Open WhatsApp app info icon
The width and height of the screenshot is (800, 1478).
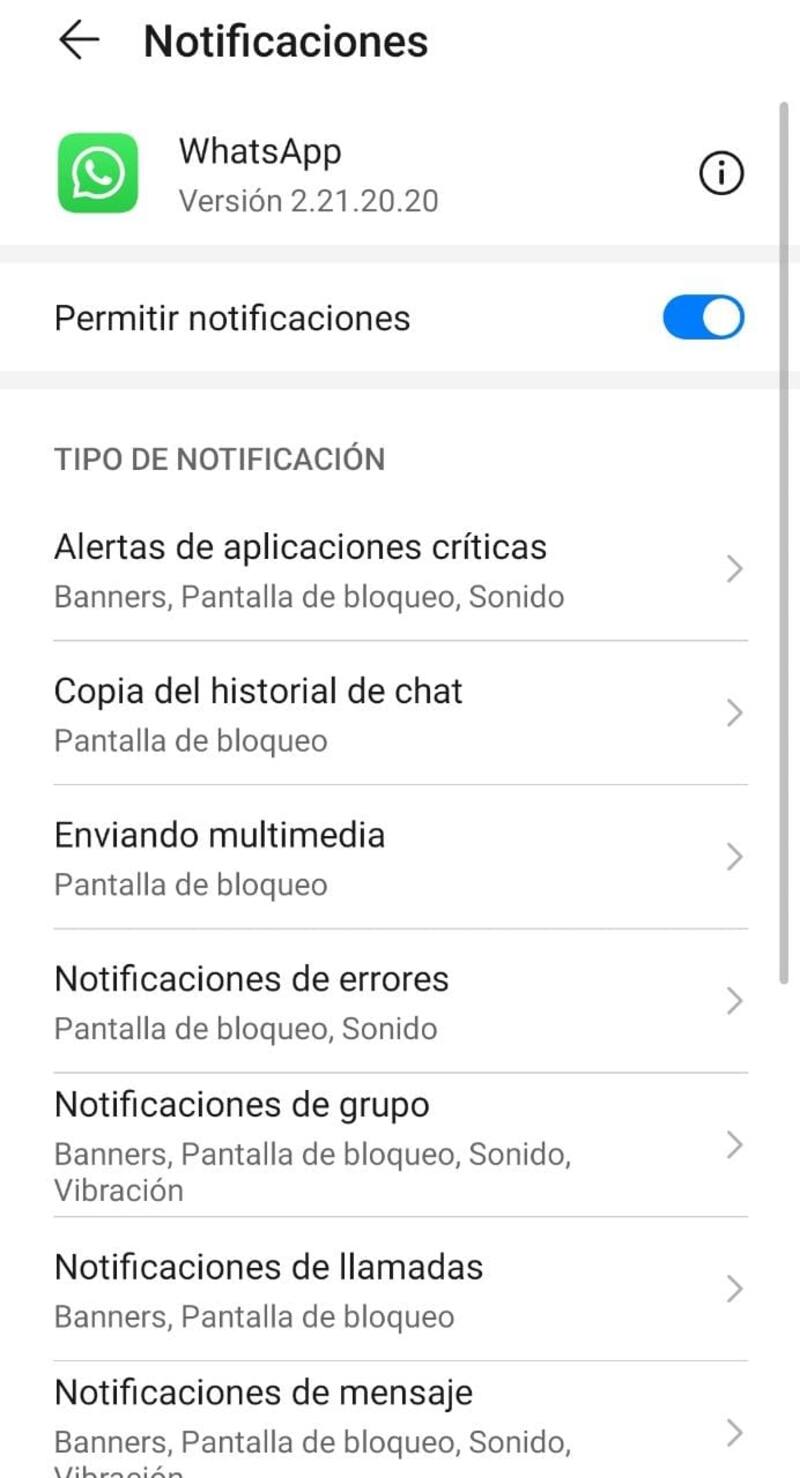coord(720,175)
